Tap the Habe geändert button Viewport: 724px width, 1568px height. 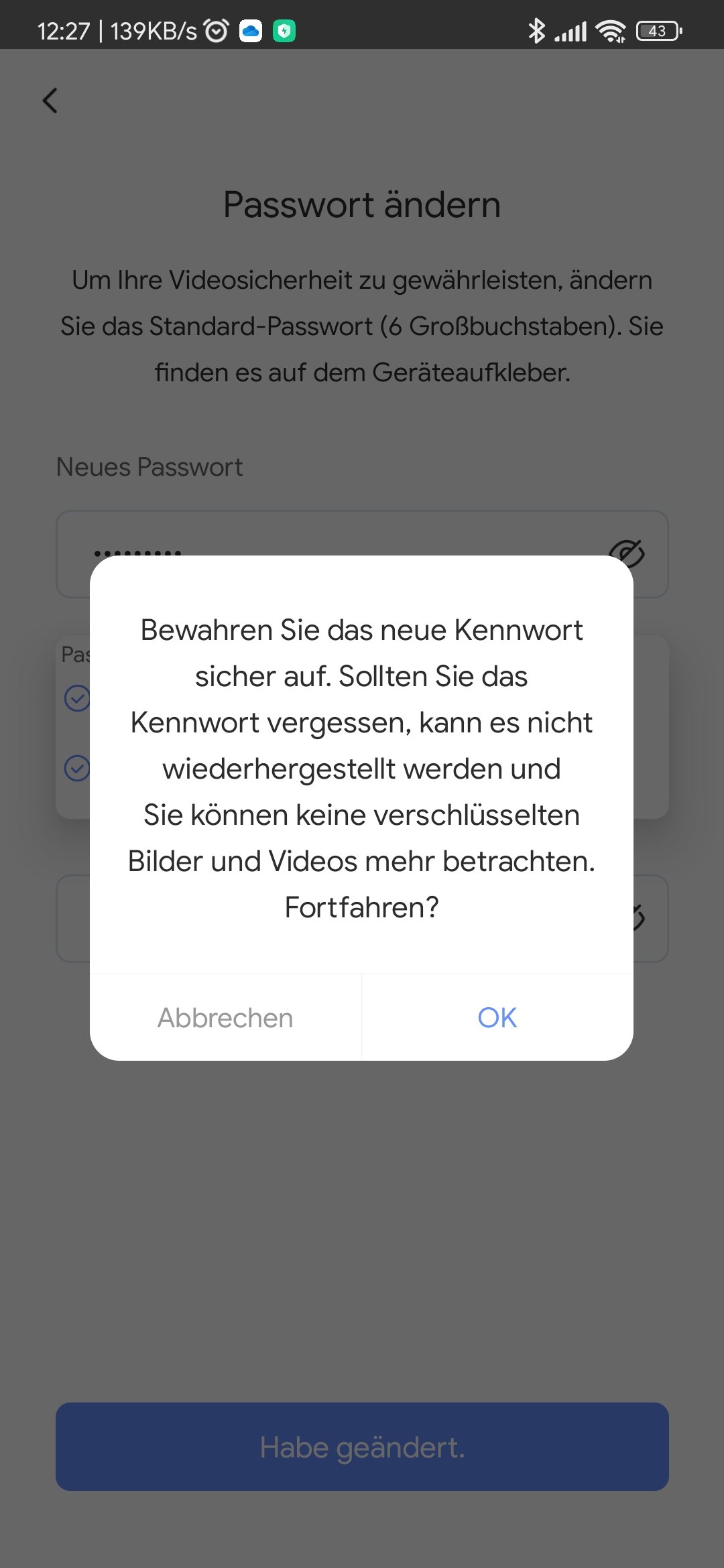pos(362,1447)
